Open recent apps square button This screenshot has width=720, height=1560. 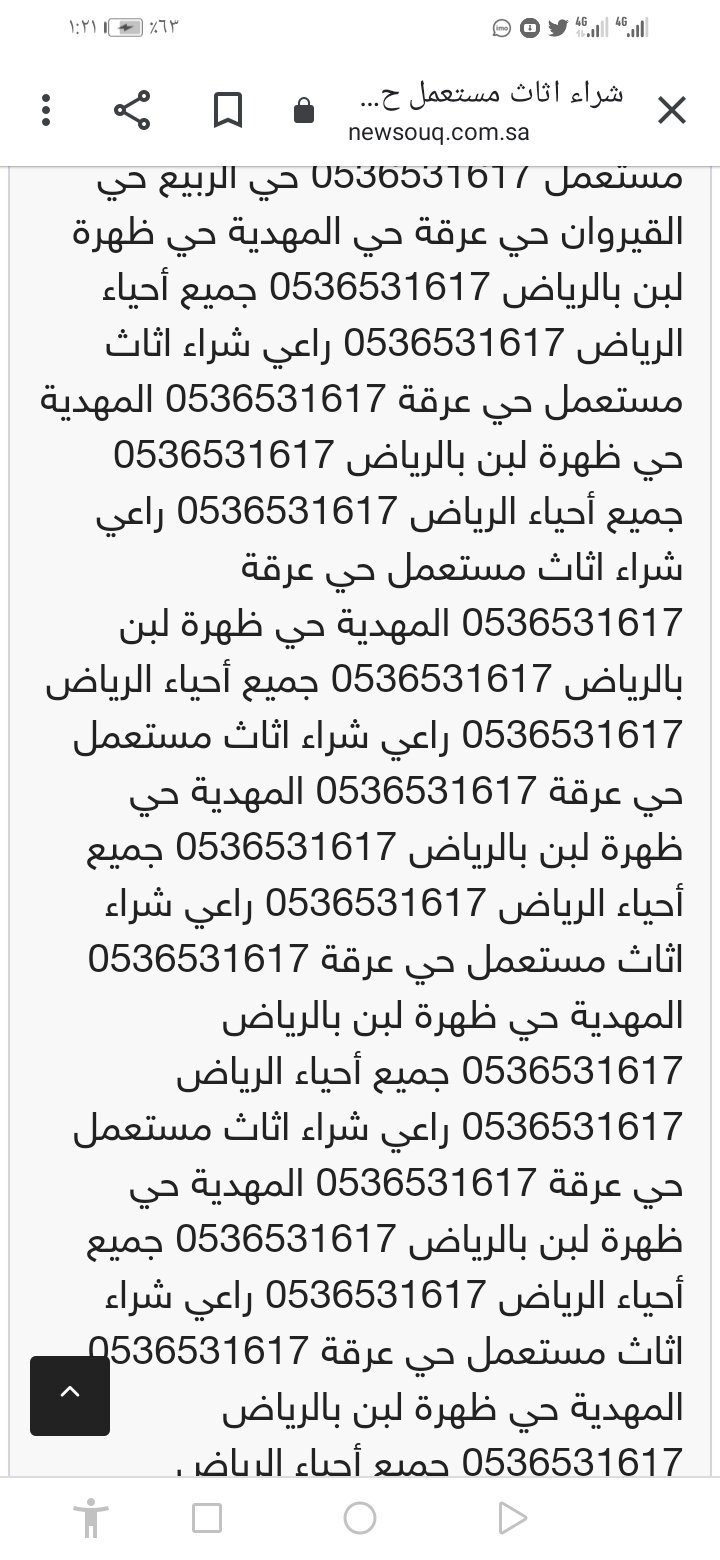tap(206, 1518)
